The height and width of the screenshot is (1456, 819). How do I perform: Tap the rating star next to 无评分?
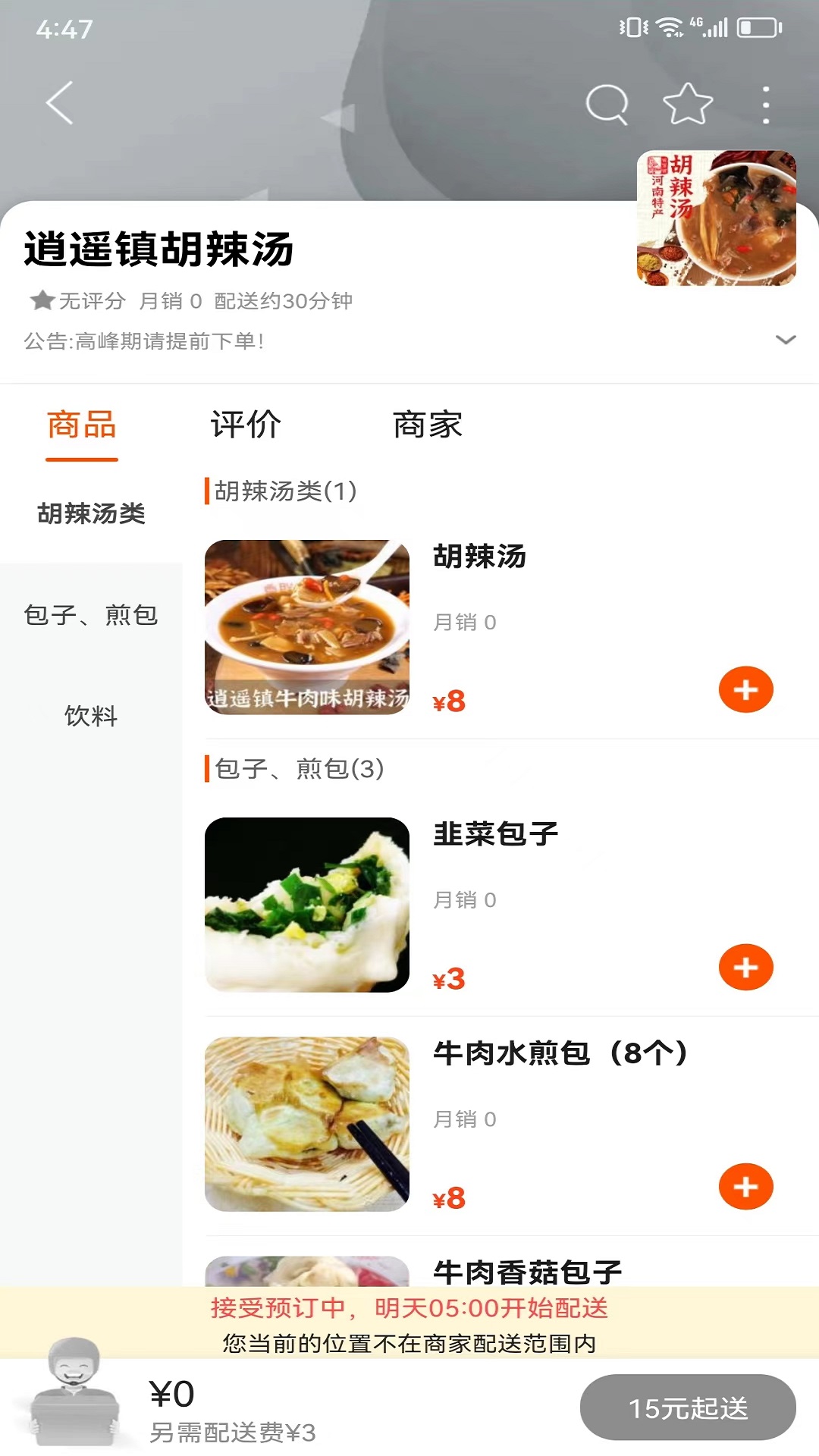40,300
